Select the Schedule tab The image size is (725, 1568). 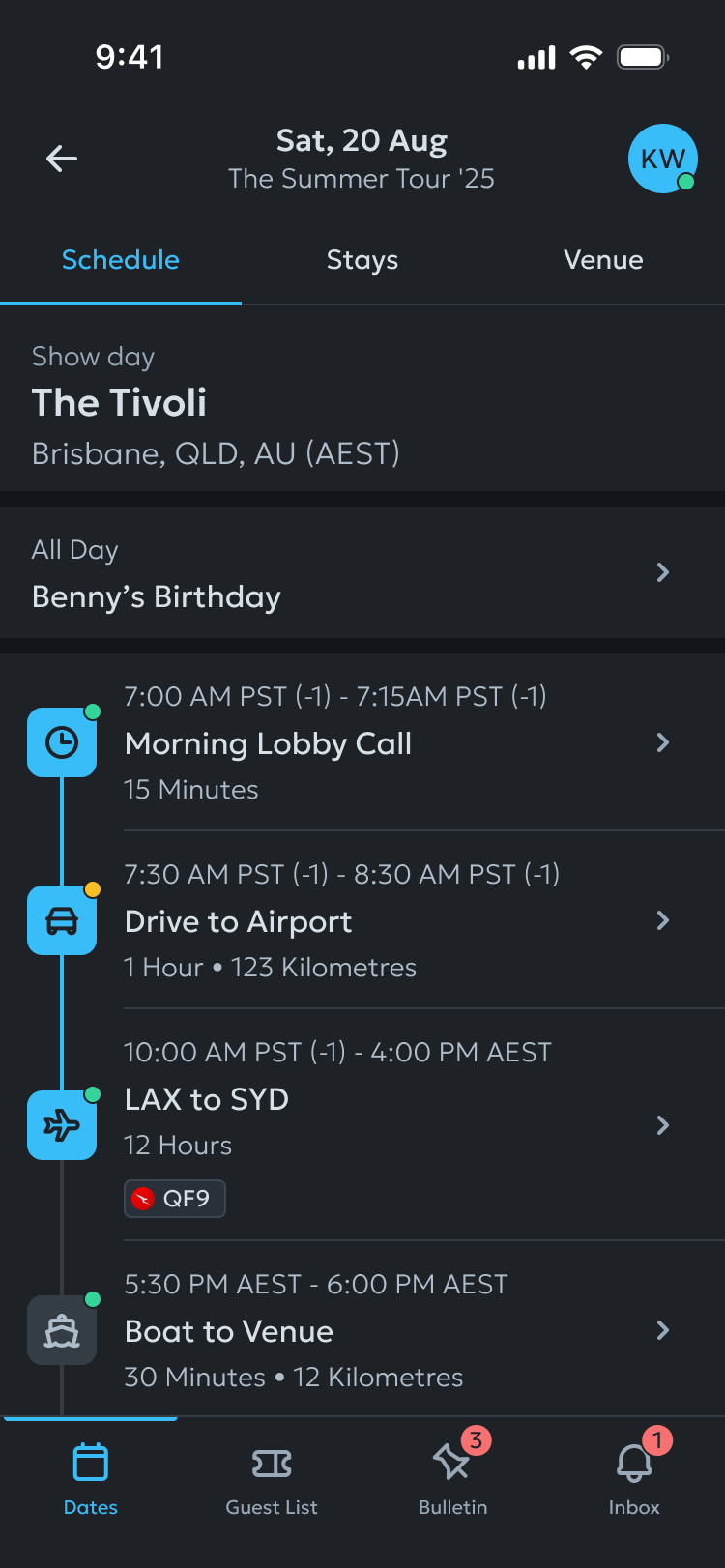click(x=121, y=260)
